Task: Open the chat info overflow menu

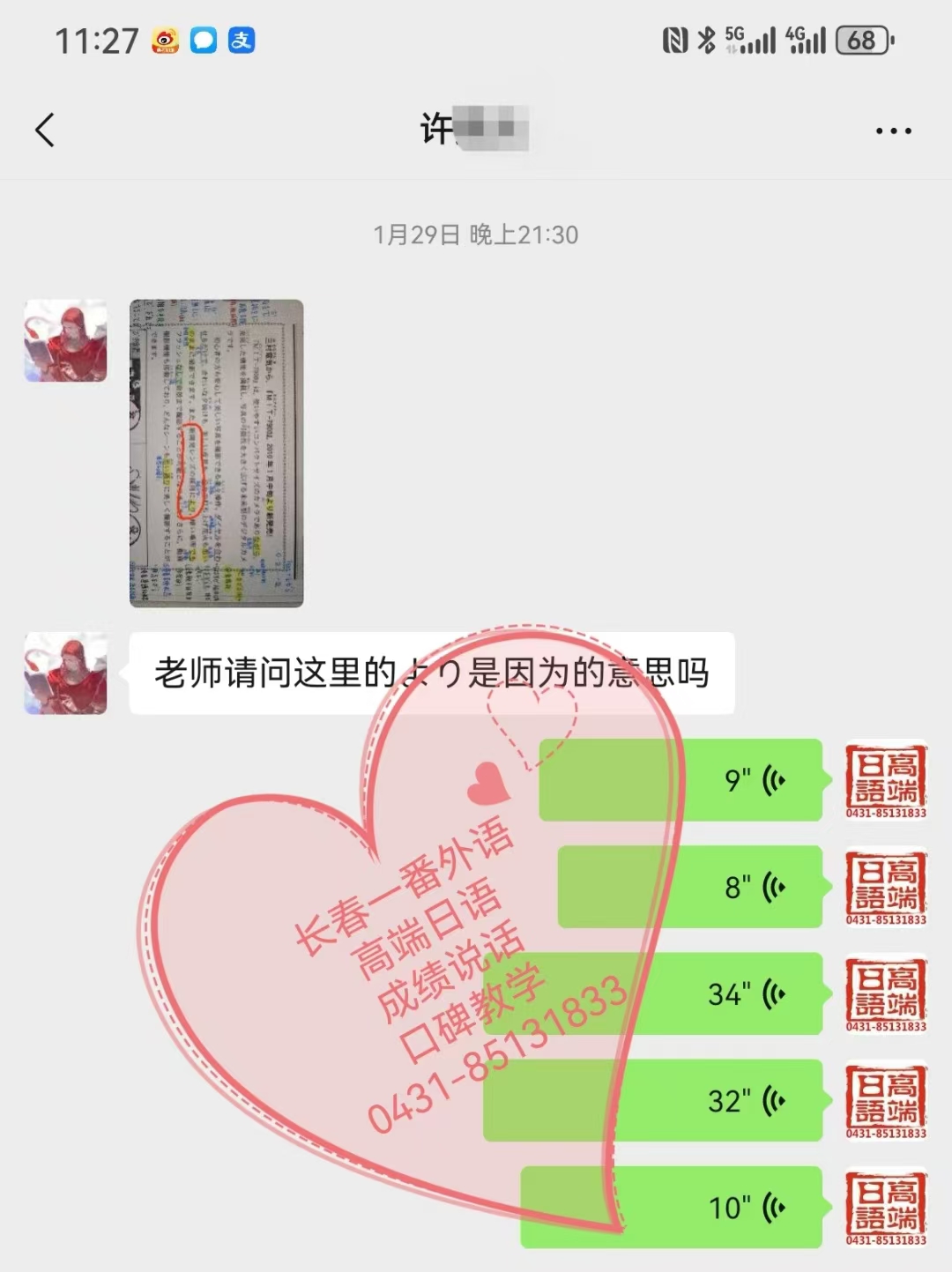Action: click(x=893, y=131)
